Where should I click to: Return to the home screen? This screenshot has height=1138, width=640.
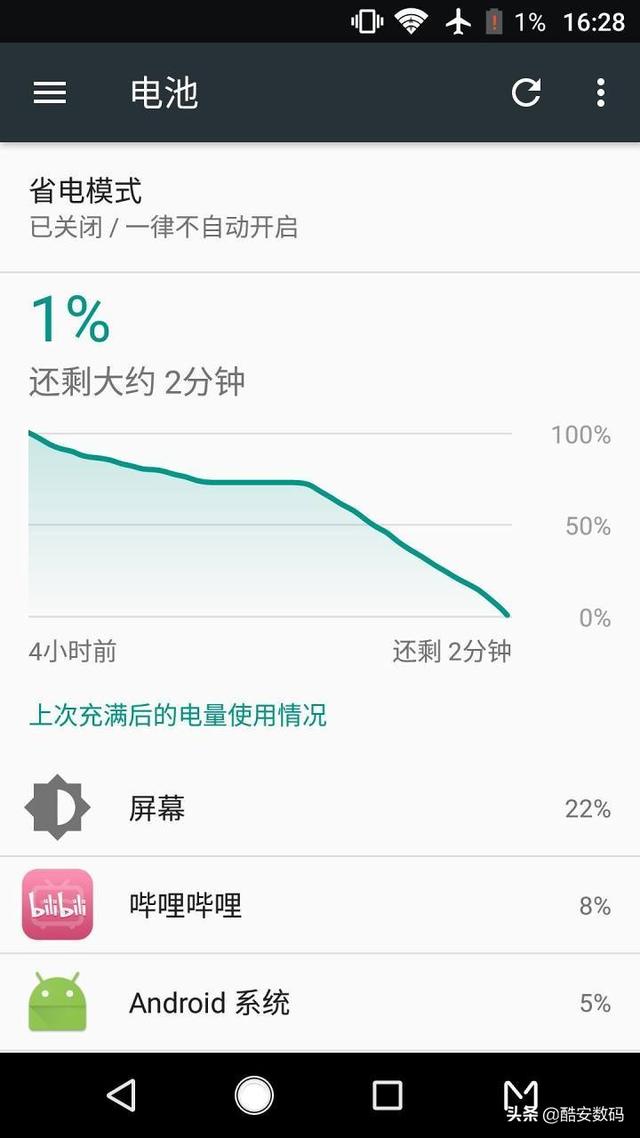pos(254,1095)
